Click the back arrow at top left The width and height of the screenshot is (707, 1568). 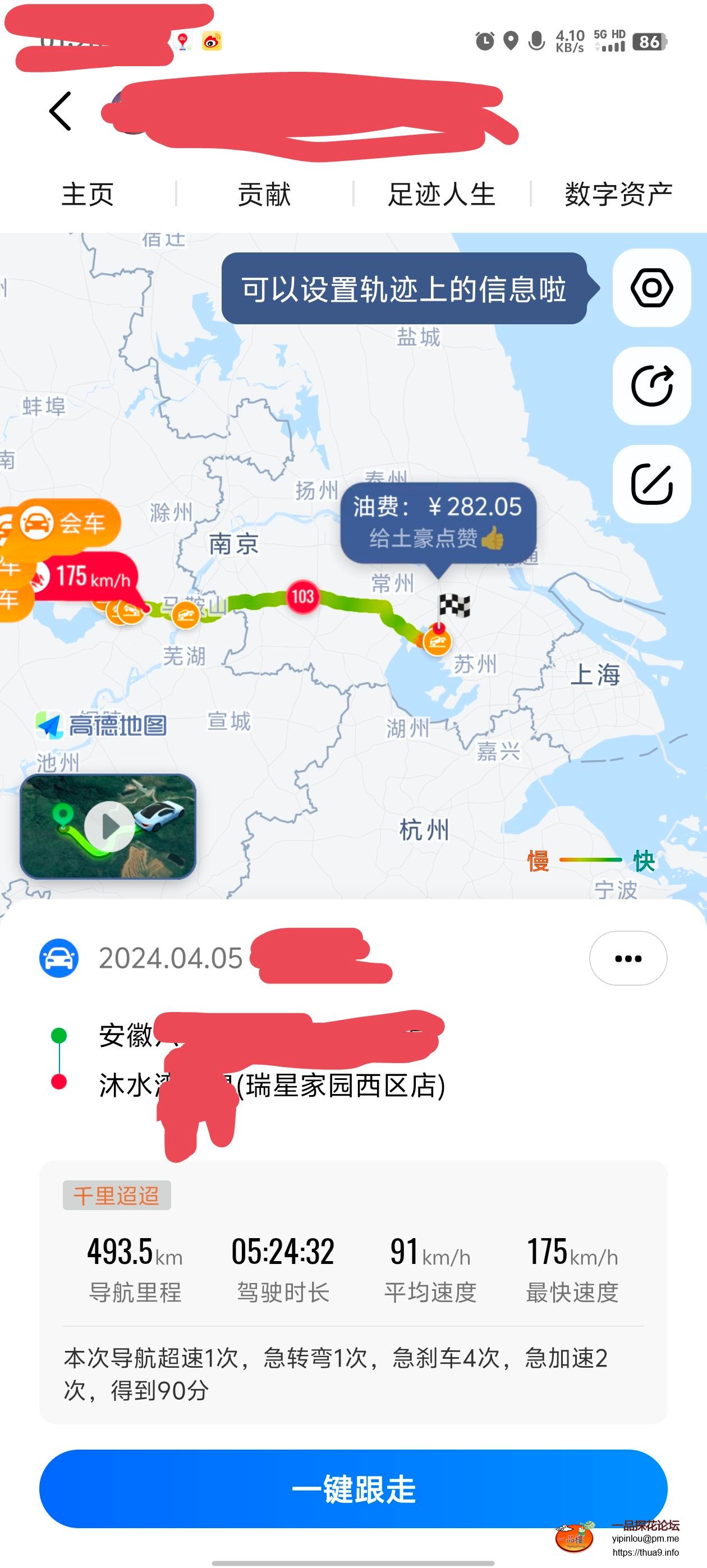[59, 112]
